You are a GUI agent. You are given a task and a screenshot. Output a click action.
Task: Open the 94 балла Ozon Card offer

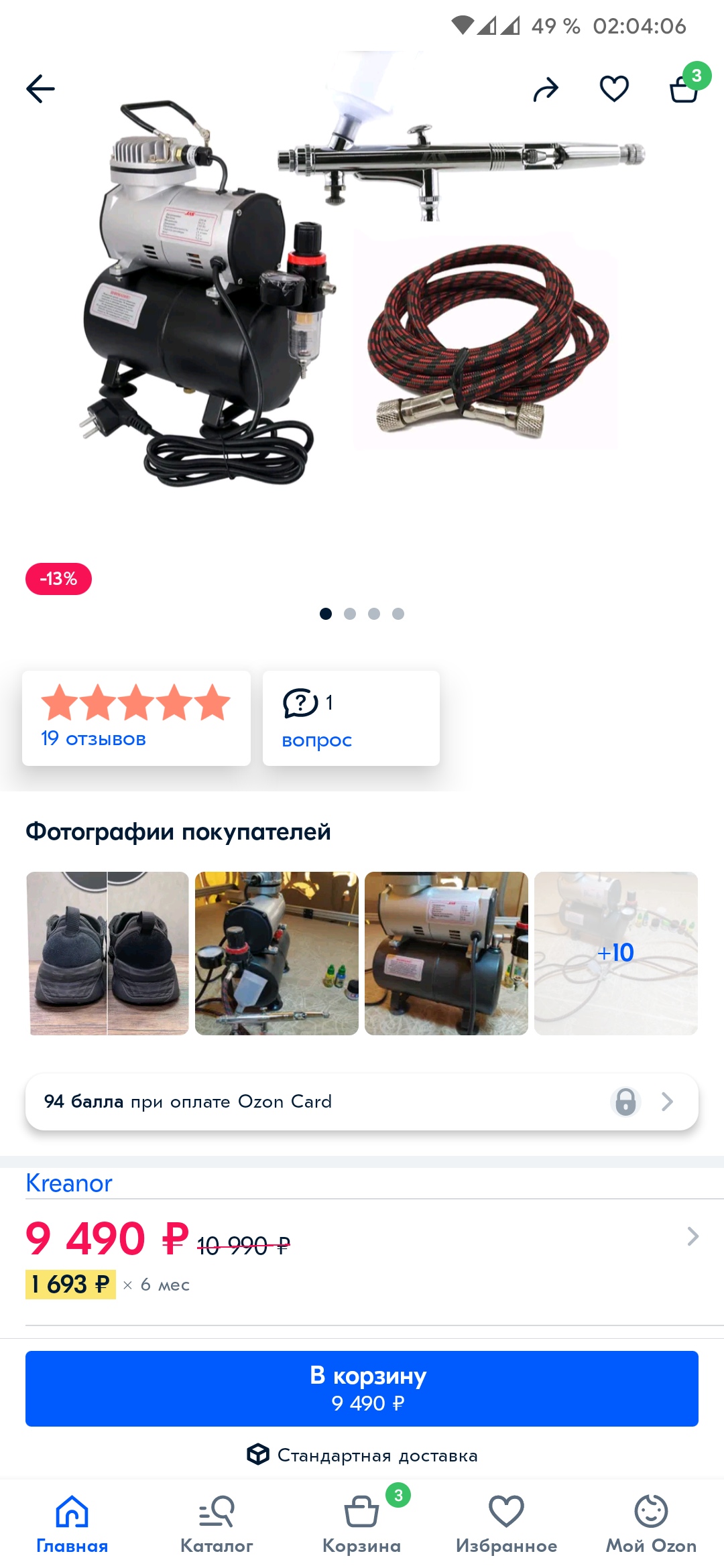pyautogui.click(x=362, y=1102)
